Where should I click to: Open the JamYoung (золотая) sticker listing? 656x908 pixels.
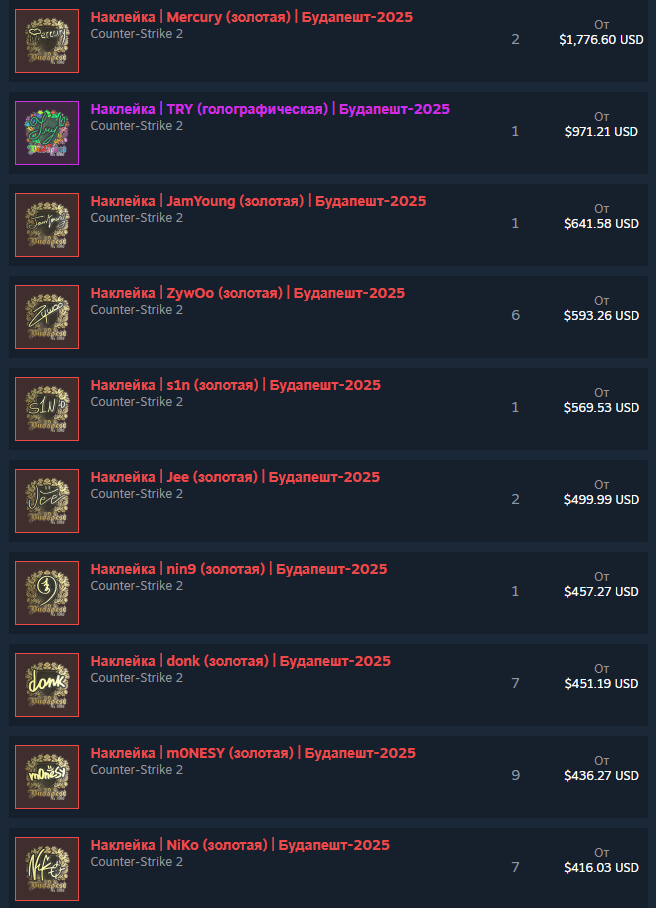[x=258, y=201]
